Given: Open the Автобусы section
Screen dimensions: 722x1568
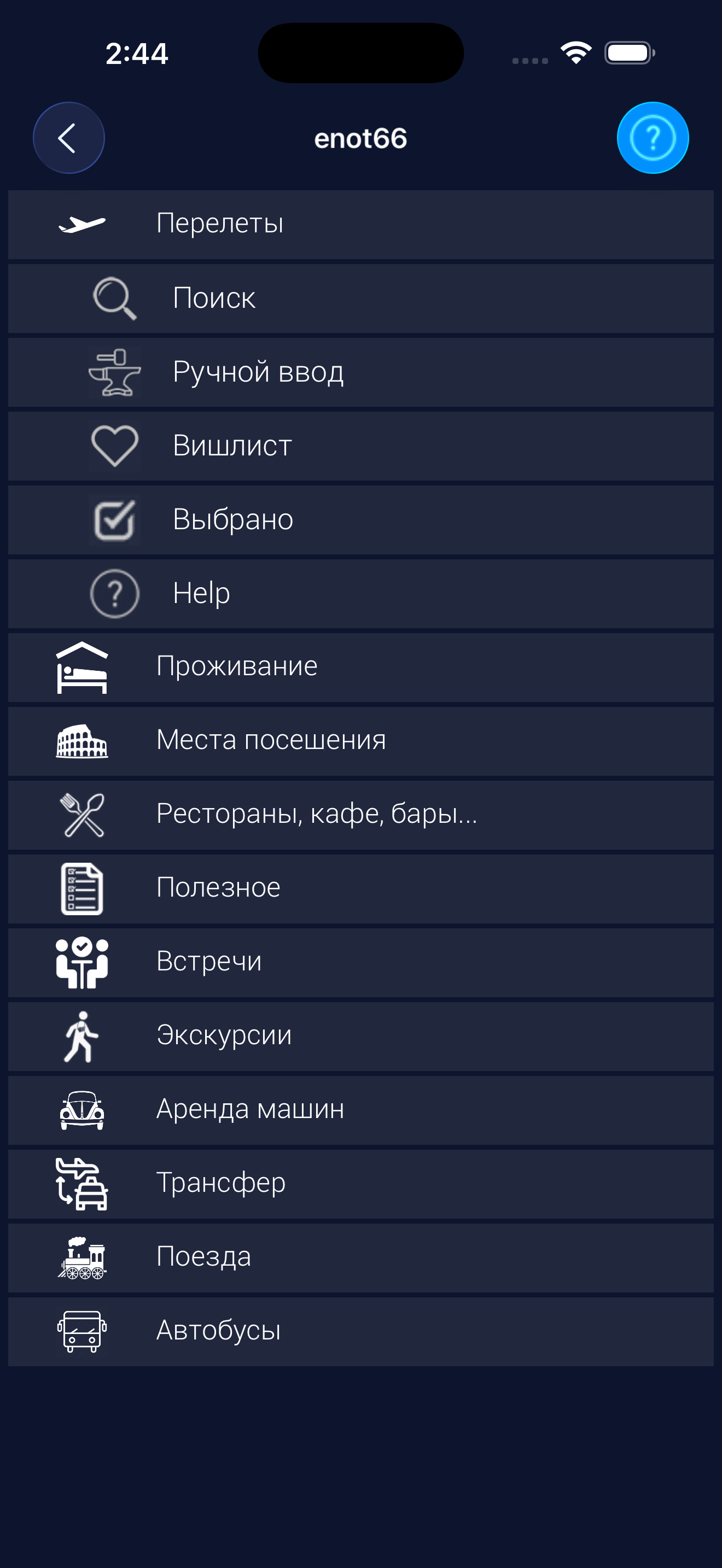Looking at the screenshot, I should click(360, 1331).
